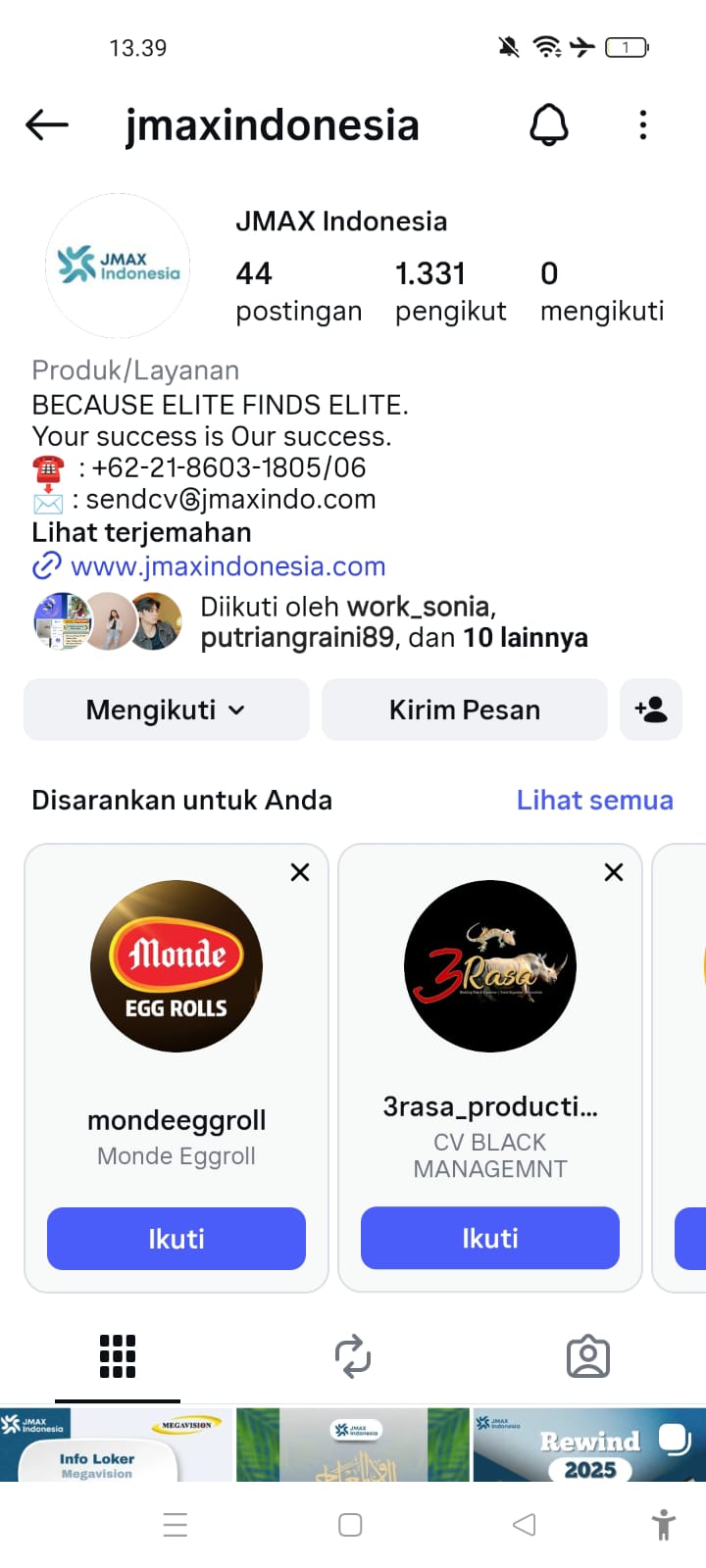
Task: Open Lihat semua suggestions
Action: [594, 800]
